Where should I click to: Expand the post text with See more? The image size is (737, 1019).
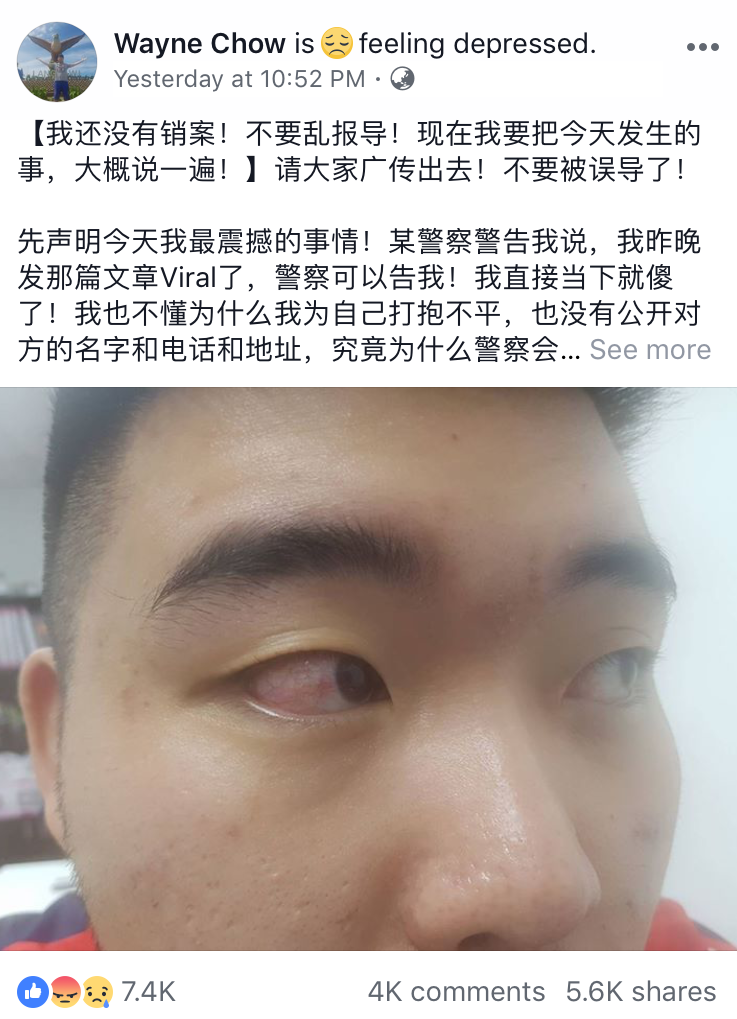coord(650,350)
